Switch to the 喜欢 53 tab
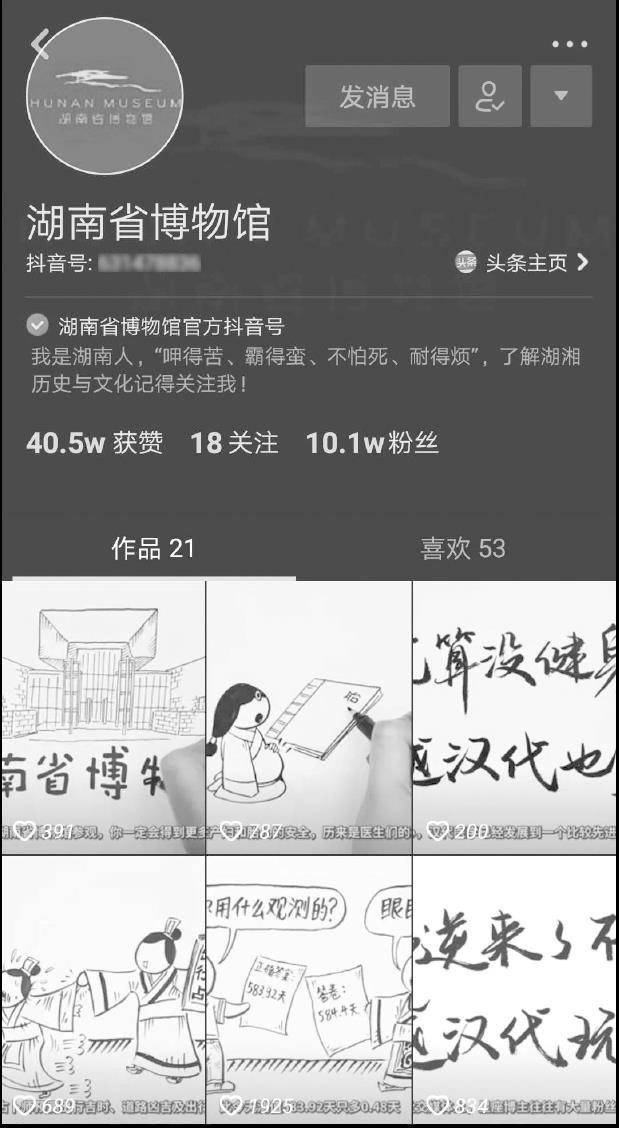Image resolution: width=619 pixels, height=1128 pixels. 462,548
